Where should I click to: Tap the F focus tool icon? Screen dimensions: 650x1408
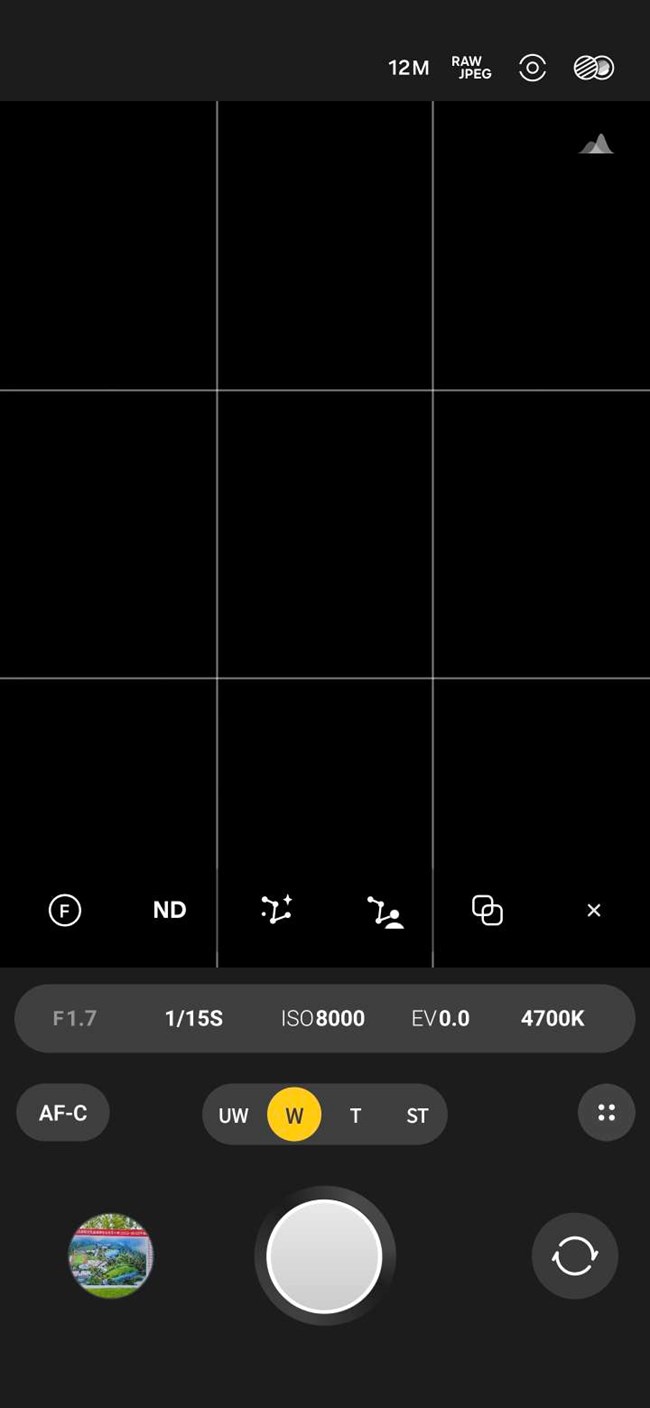pyautogui.click(x=65, y=910)
